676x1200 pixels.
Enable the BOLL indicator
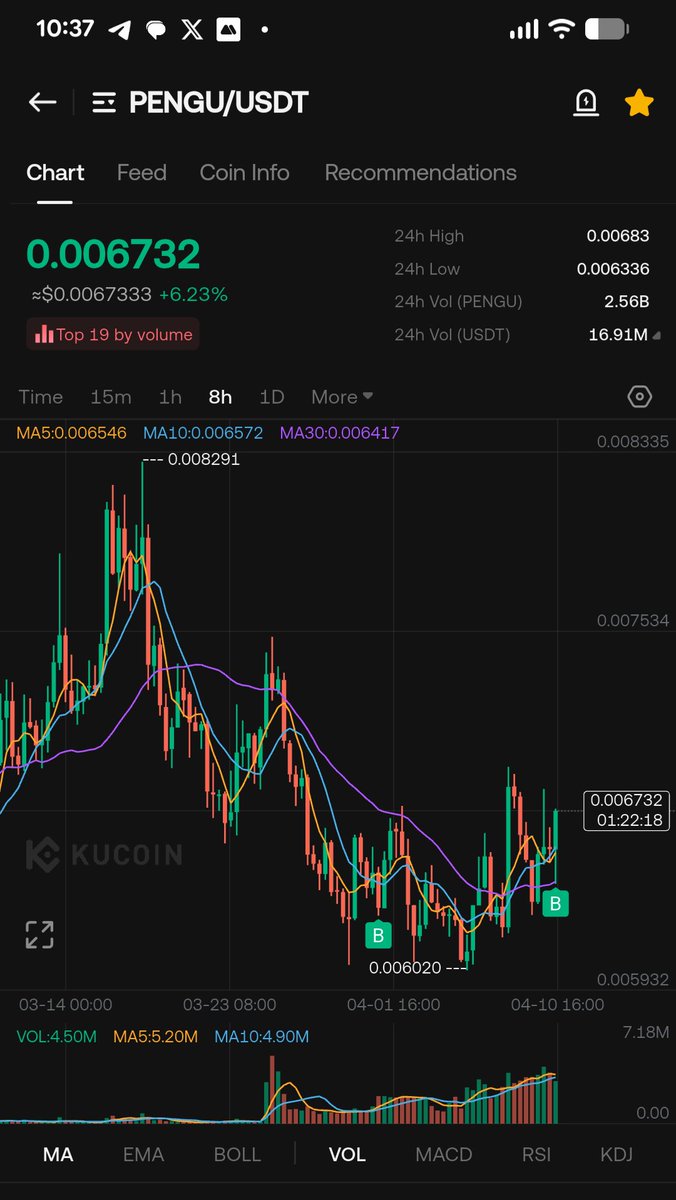237,1154
